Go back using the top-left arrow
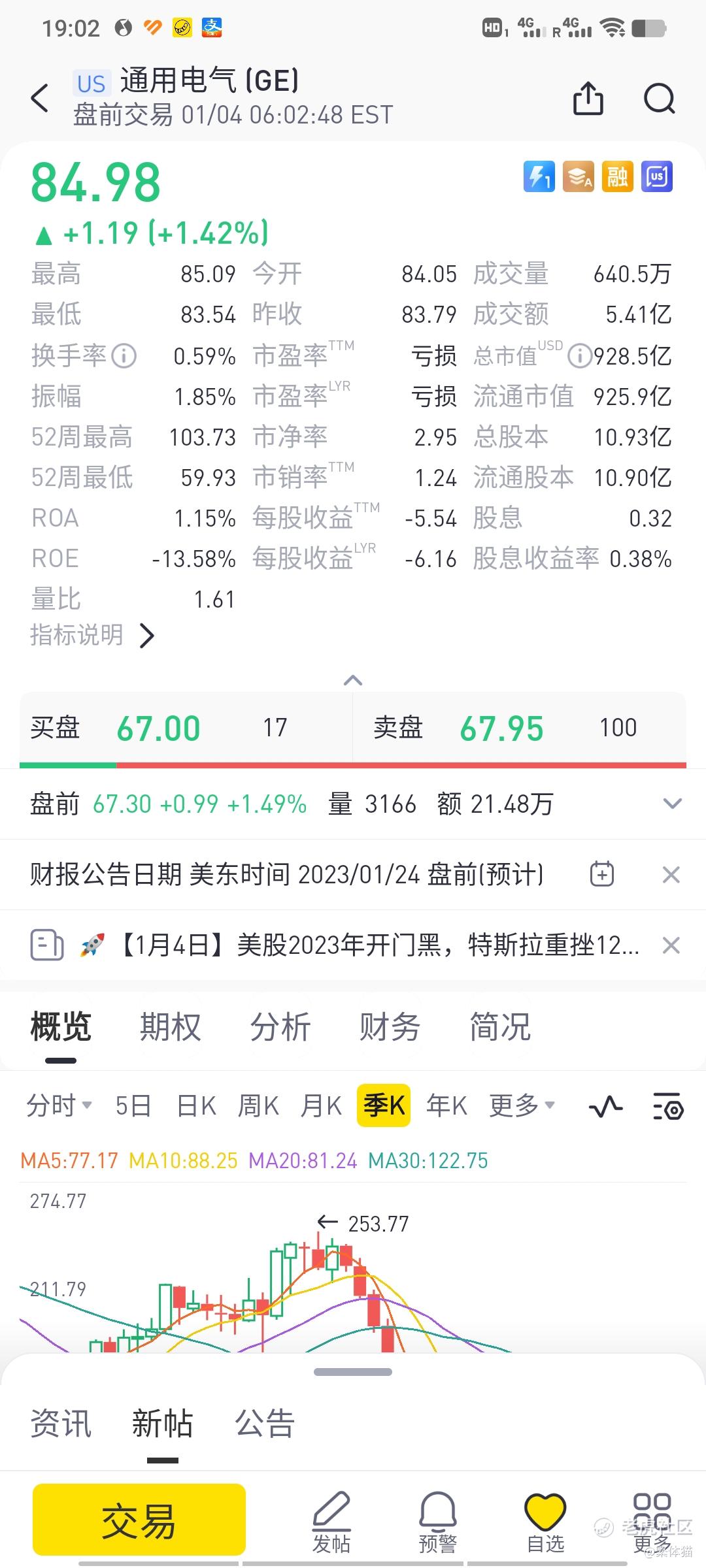 click(x=40, y=98)
